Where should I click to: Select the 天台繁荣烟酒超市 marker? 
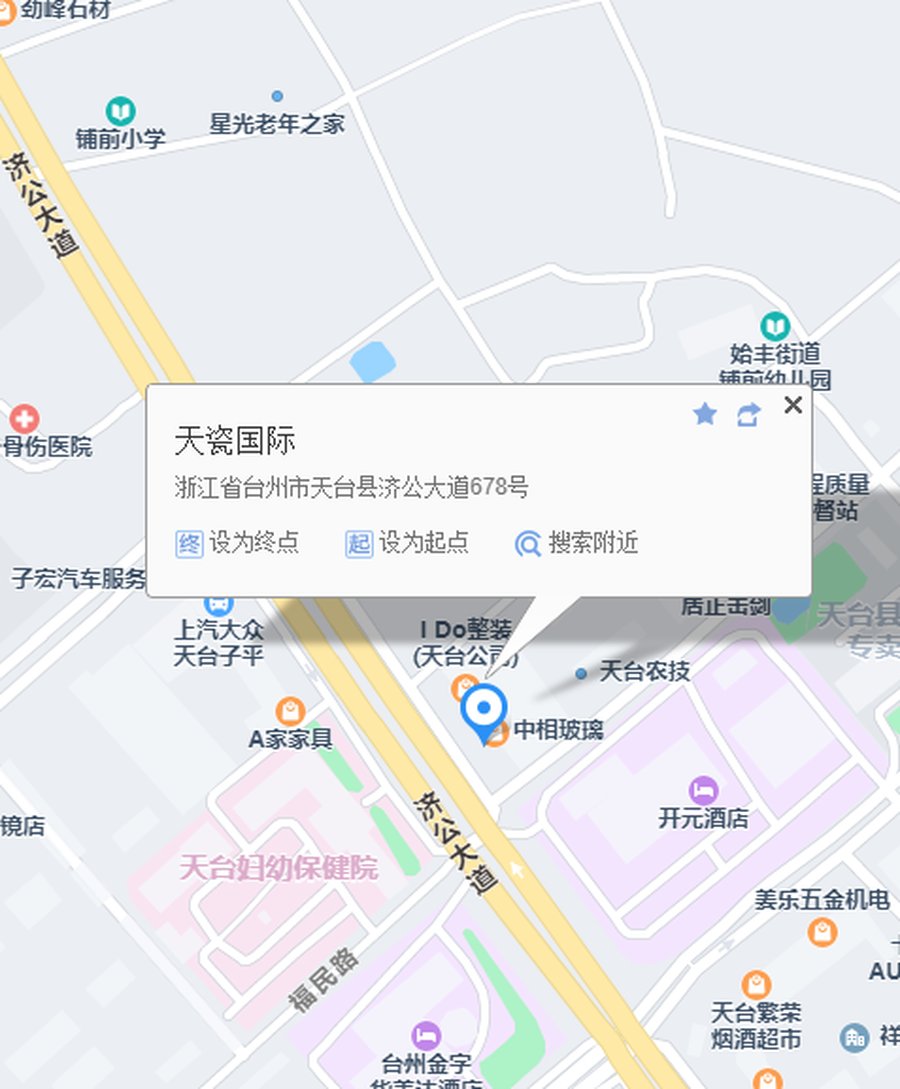pyautogui.click(x=756, y=985)
